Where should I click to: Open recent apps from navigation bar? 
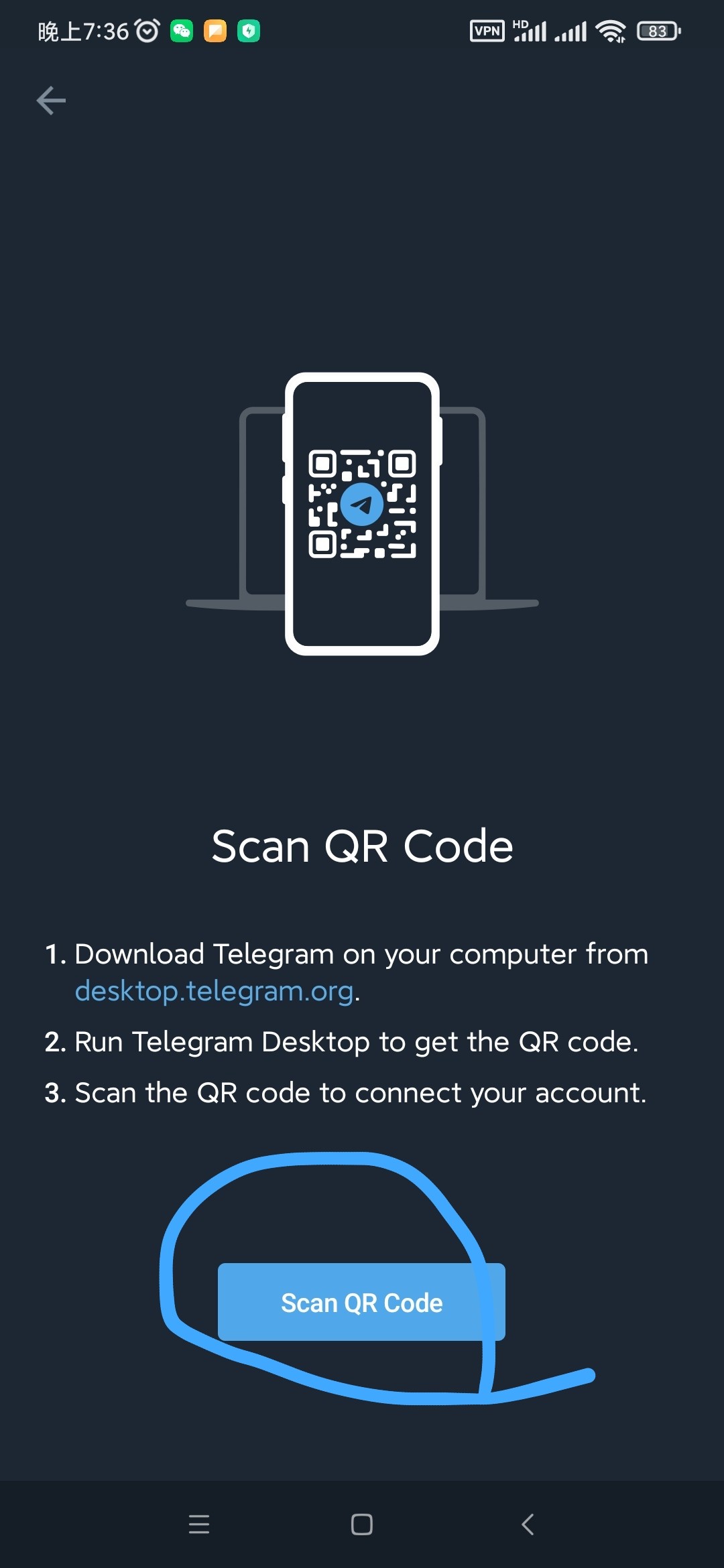[199, 1524]
